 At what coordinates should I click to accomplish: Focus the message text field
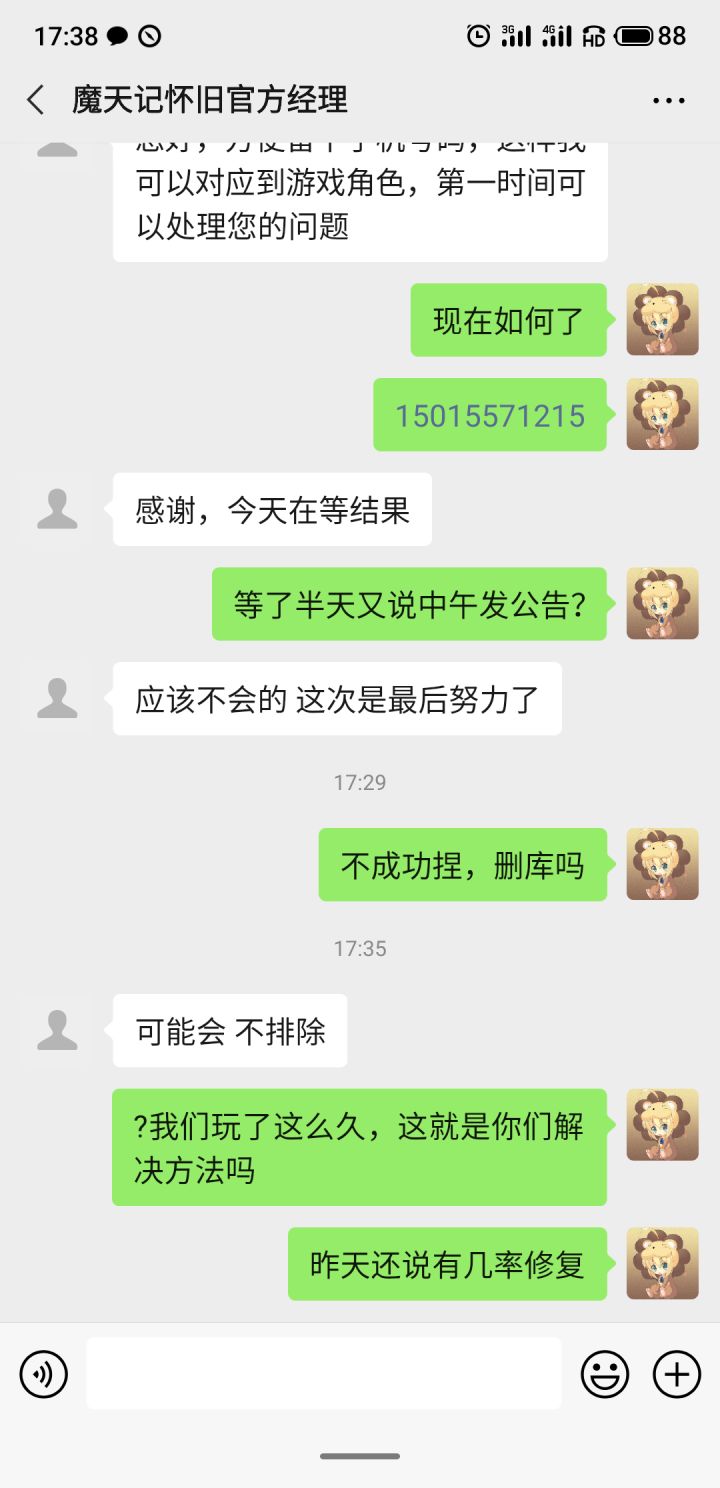(324, 1373)
